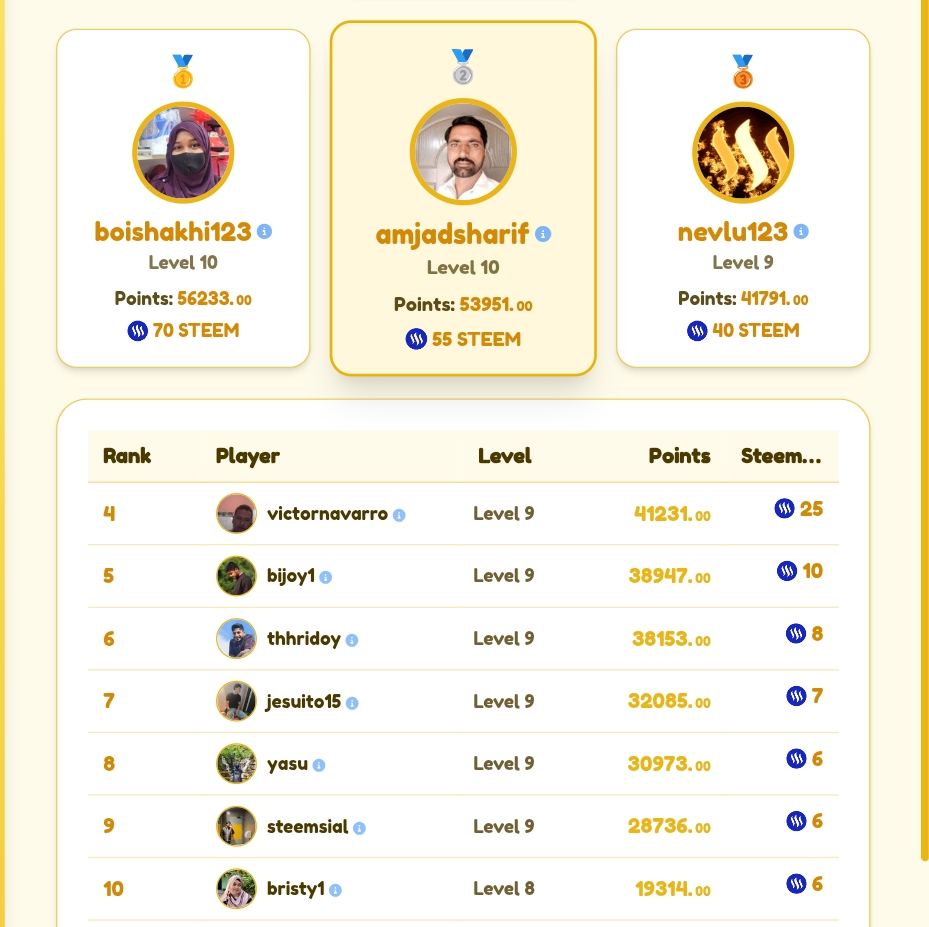Viewport: 929px width, 927px height.
Task: Open boishakhi123's first place card
Action: point(183,198)
